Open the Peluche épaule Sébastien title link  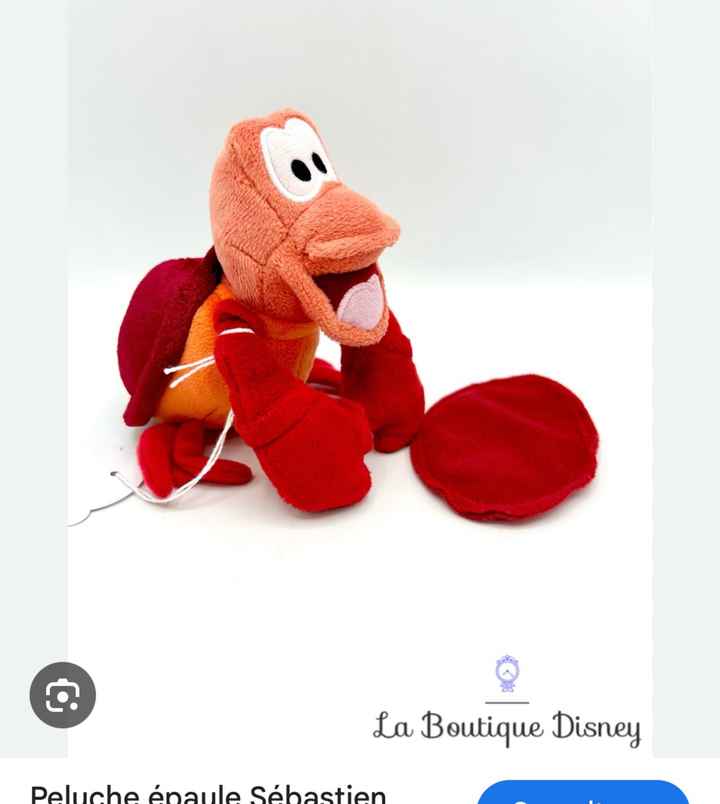tap(208, 794)
